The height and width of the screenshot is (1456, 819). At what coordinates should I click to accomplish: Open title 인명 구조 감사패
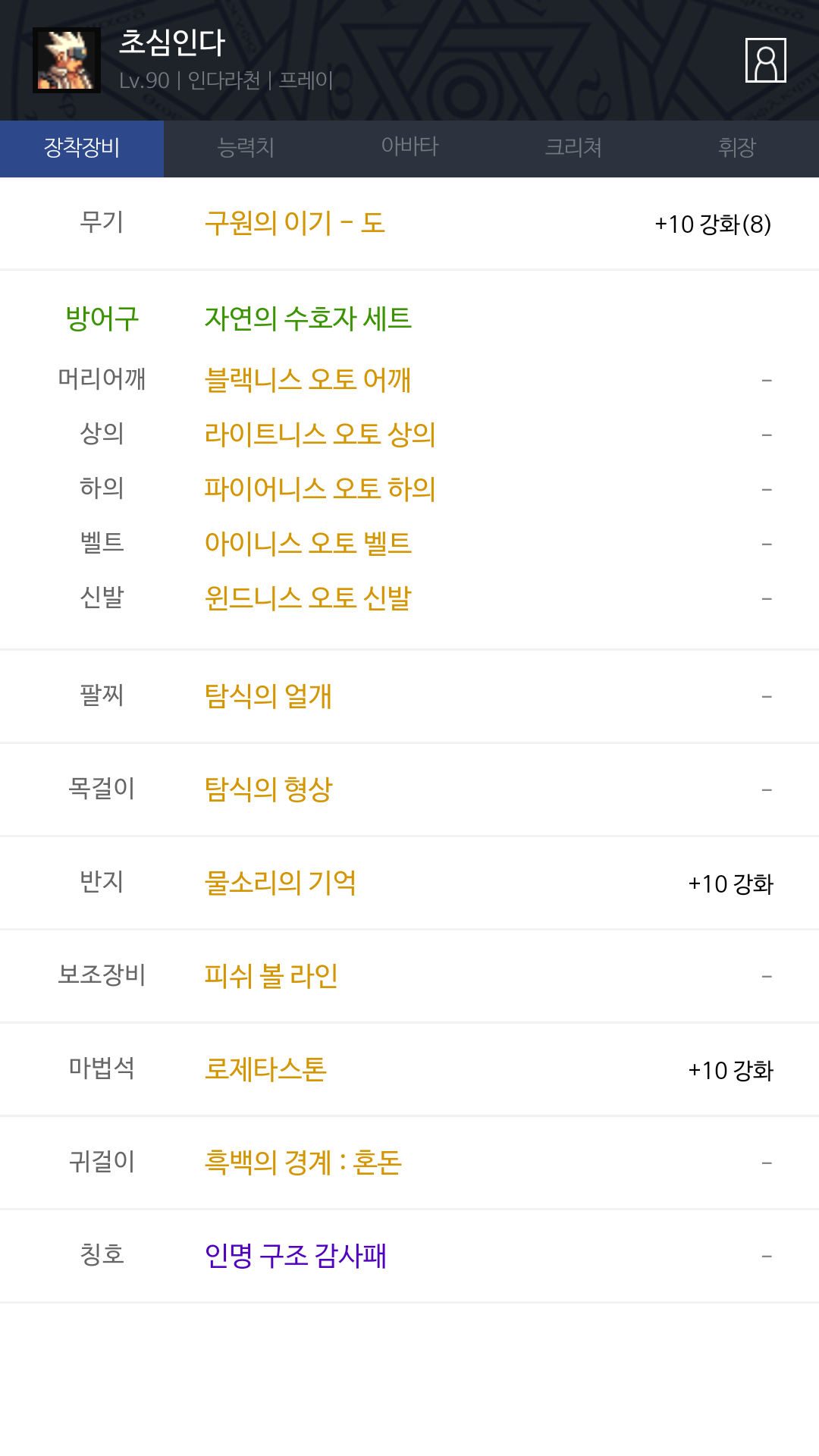296,1256
